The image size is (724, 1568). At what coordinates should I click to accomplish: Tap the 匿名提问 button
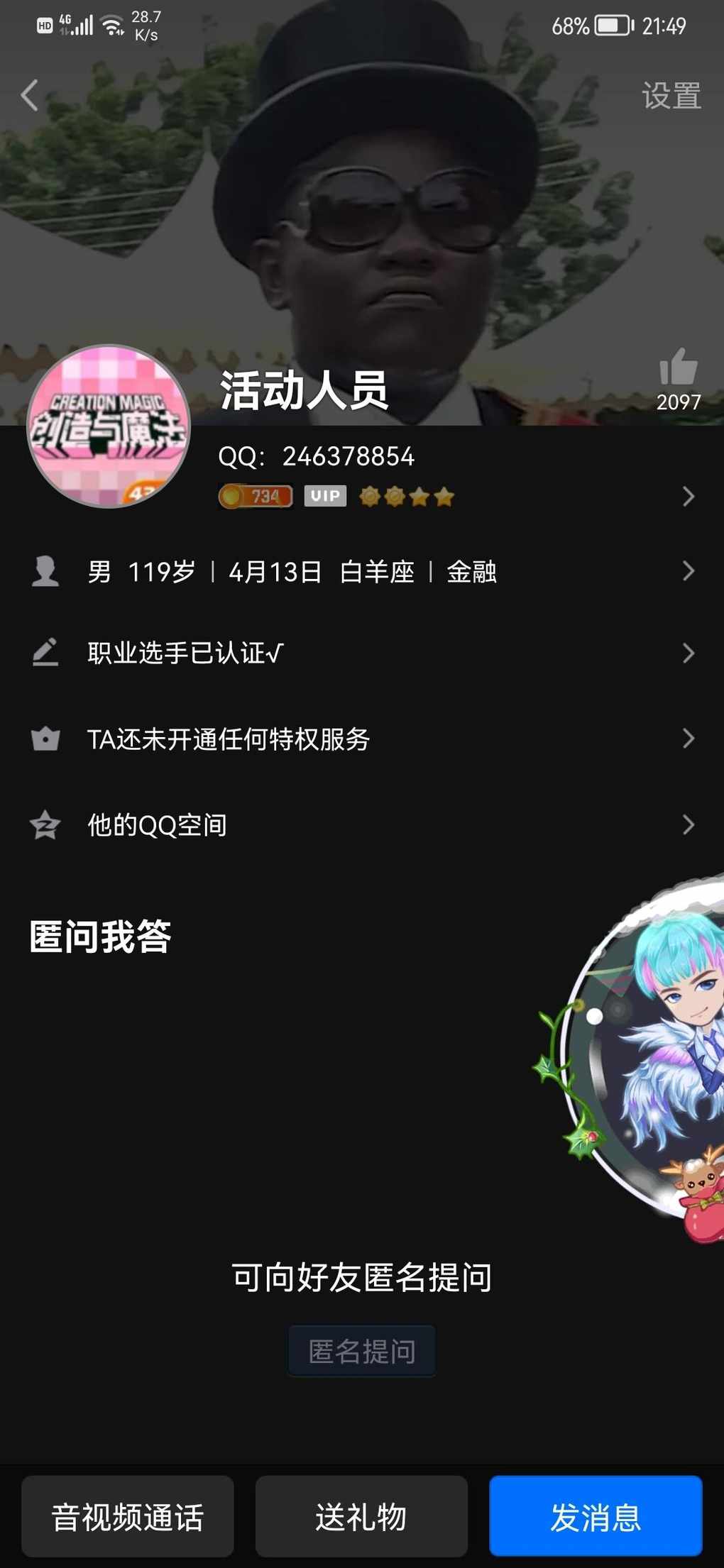361,1351
